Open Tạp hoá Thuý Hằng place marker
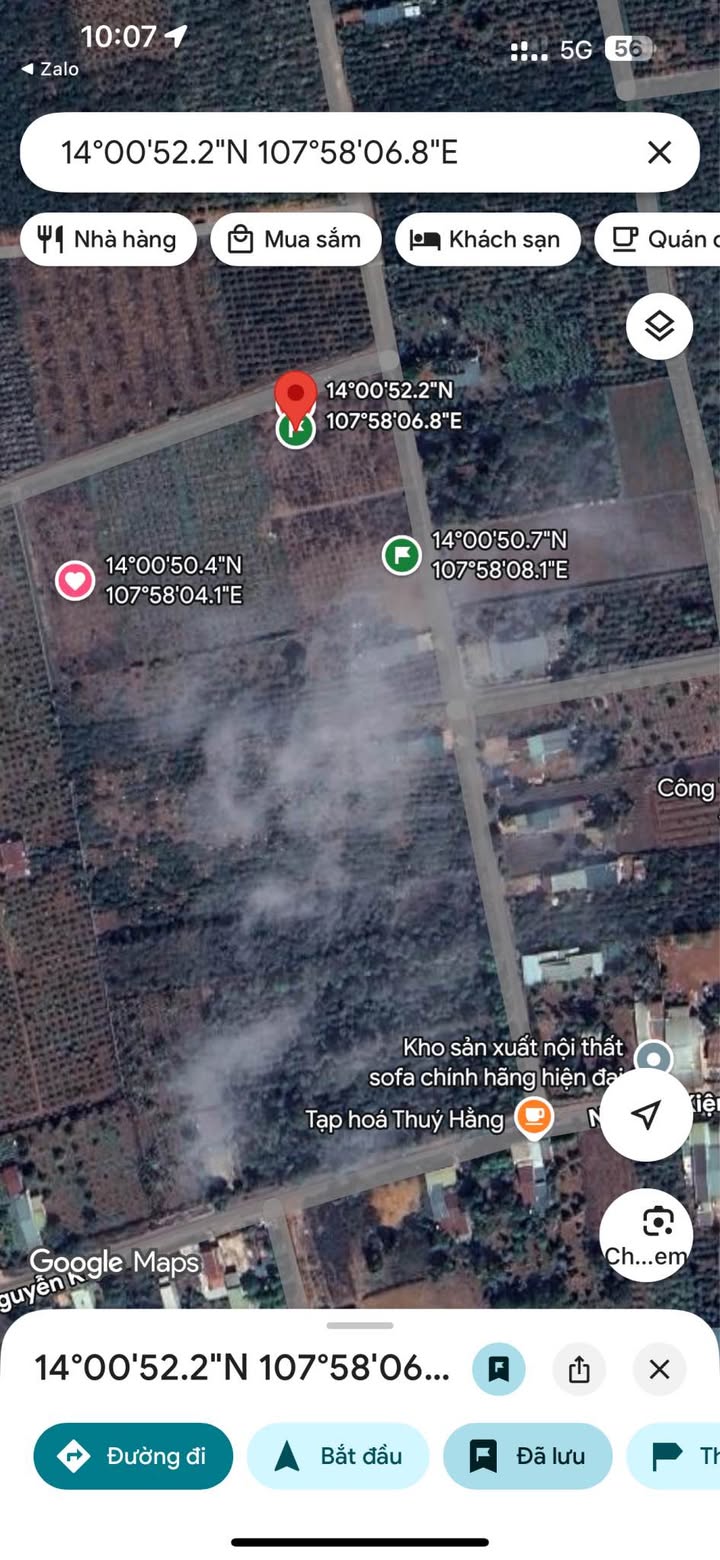This screenshot has width=720, height=1560. (534, 1117)
